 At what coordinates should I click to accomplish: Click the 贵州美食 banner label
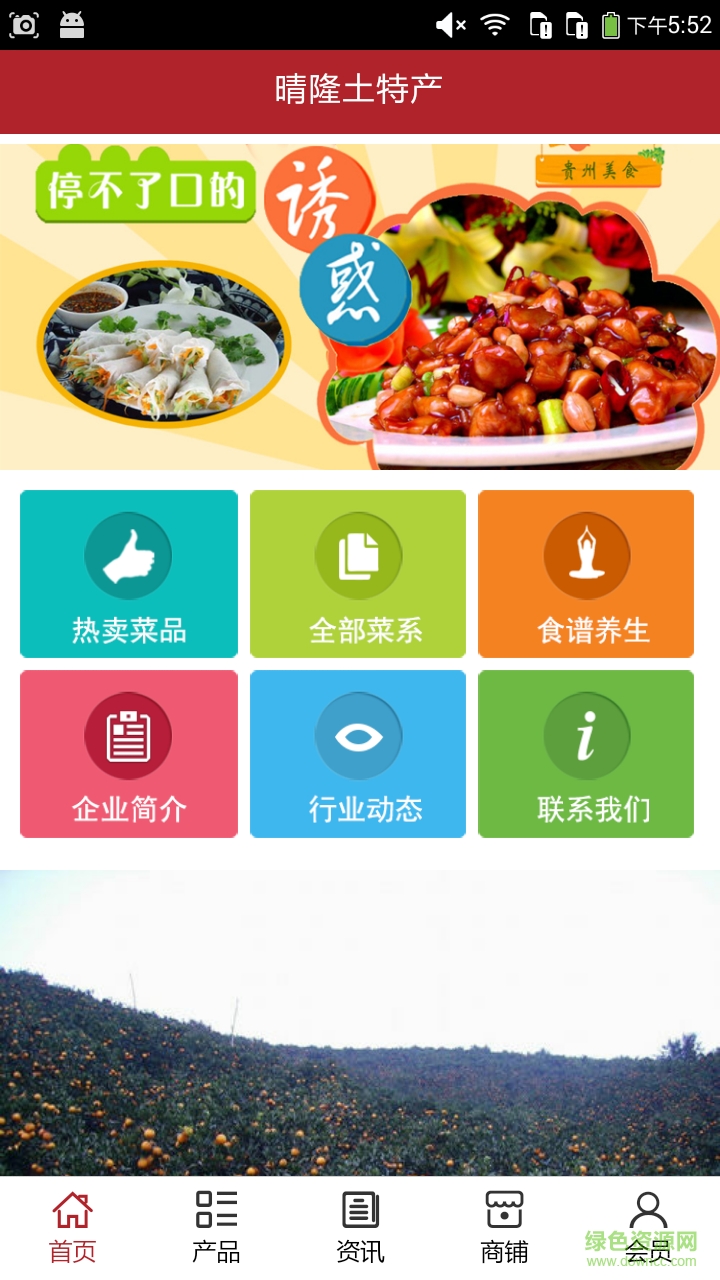point(597,170)
